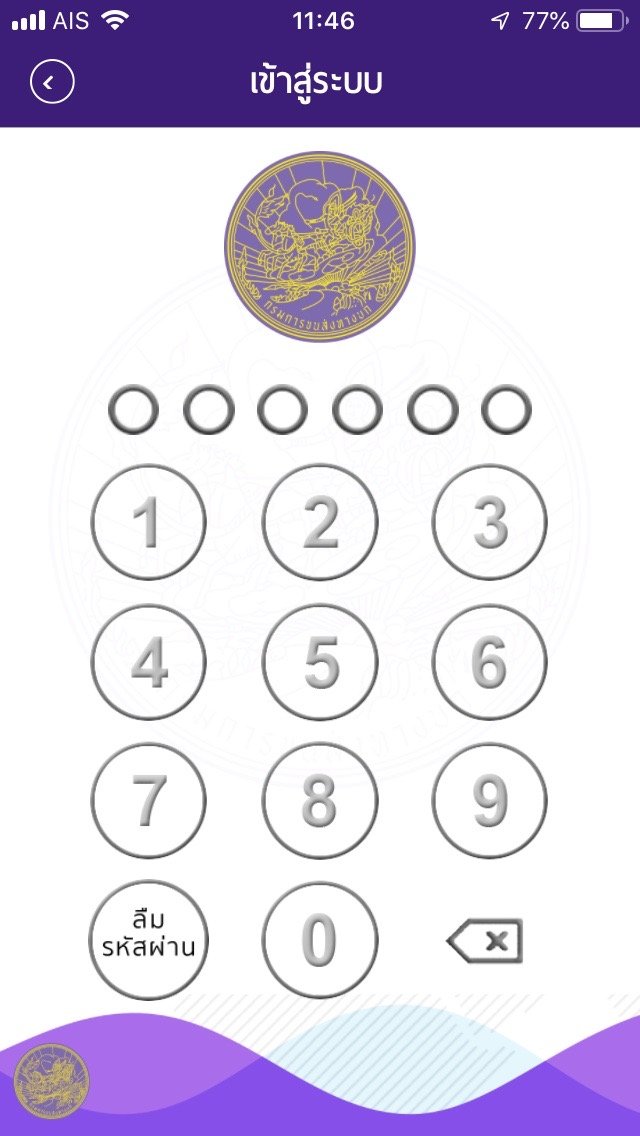Enter digit 1 on the keypad
640x1136 pixels.
click(x=149, y=523)
